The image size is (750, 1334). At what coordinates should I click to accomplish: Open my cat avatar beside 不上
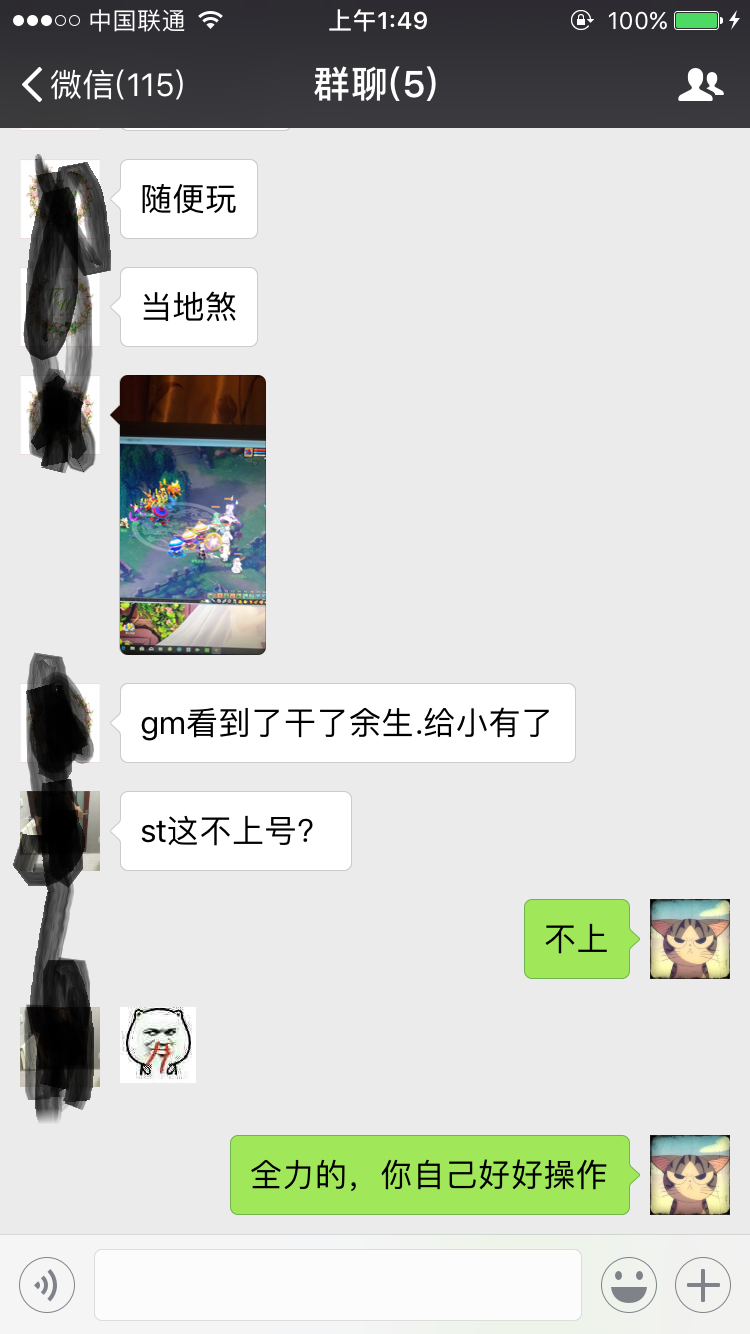point(690,938)
